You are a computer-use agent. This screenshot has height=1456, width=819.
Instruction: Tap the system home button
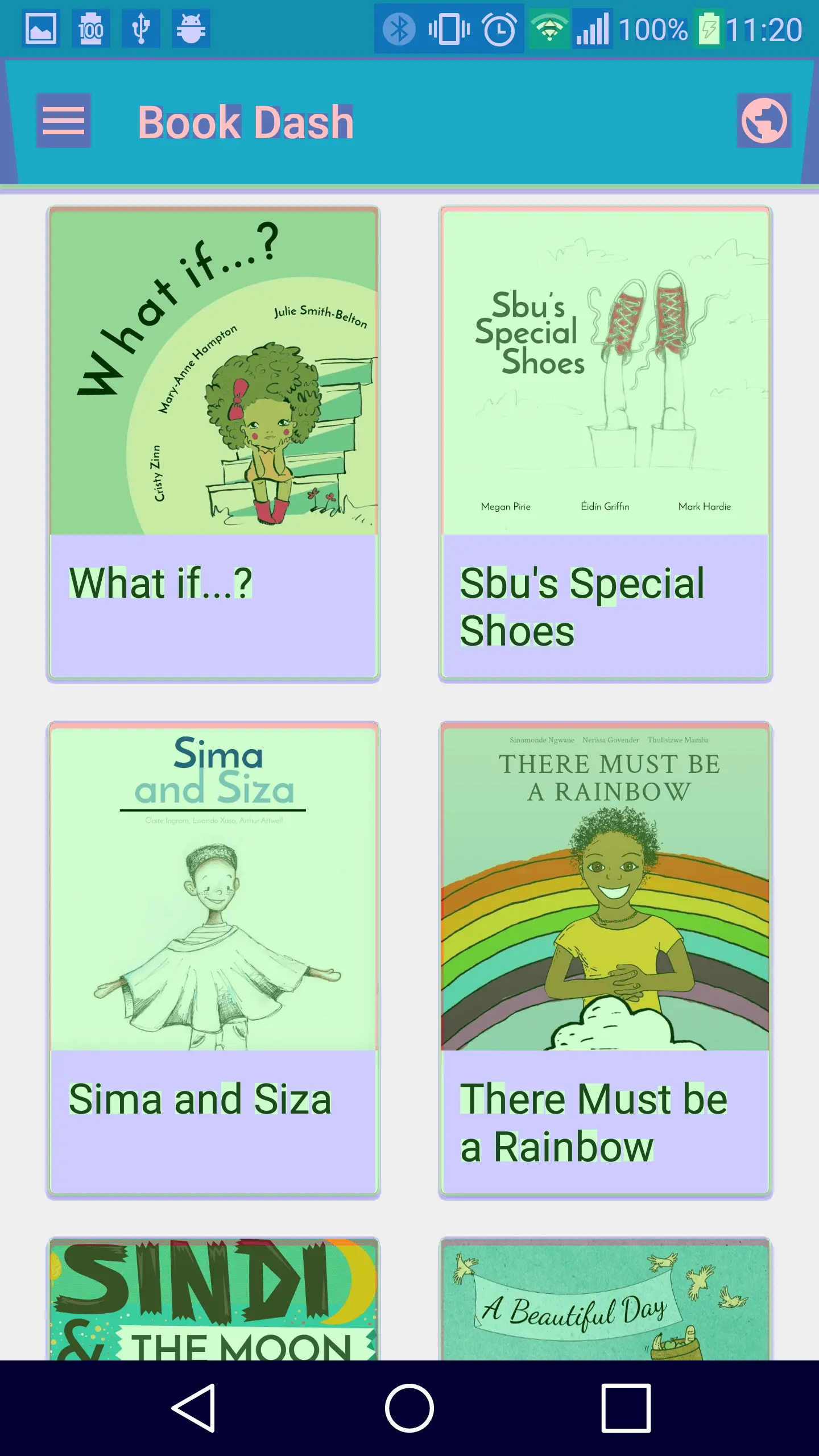[x=409, y=1408]
